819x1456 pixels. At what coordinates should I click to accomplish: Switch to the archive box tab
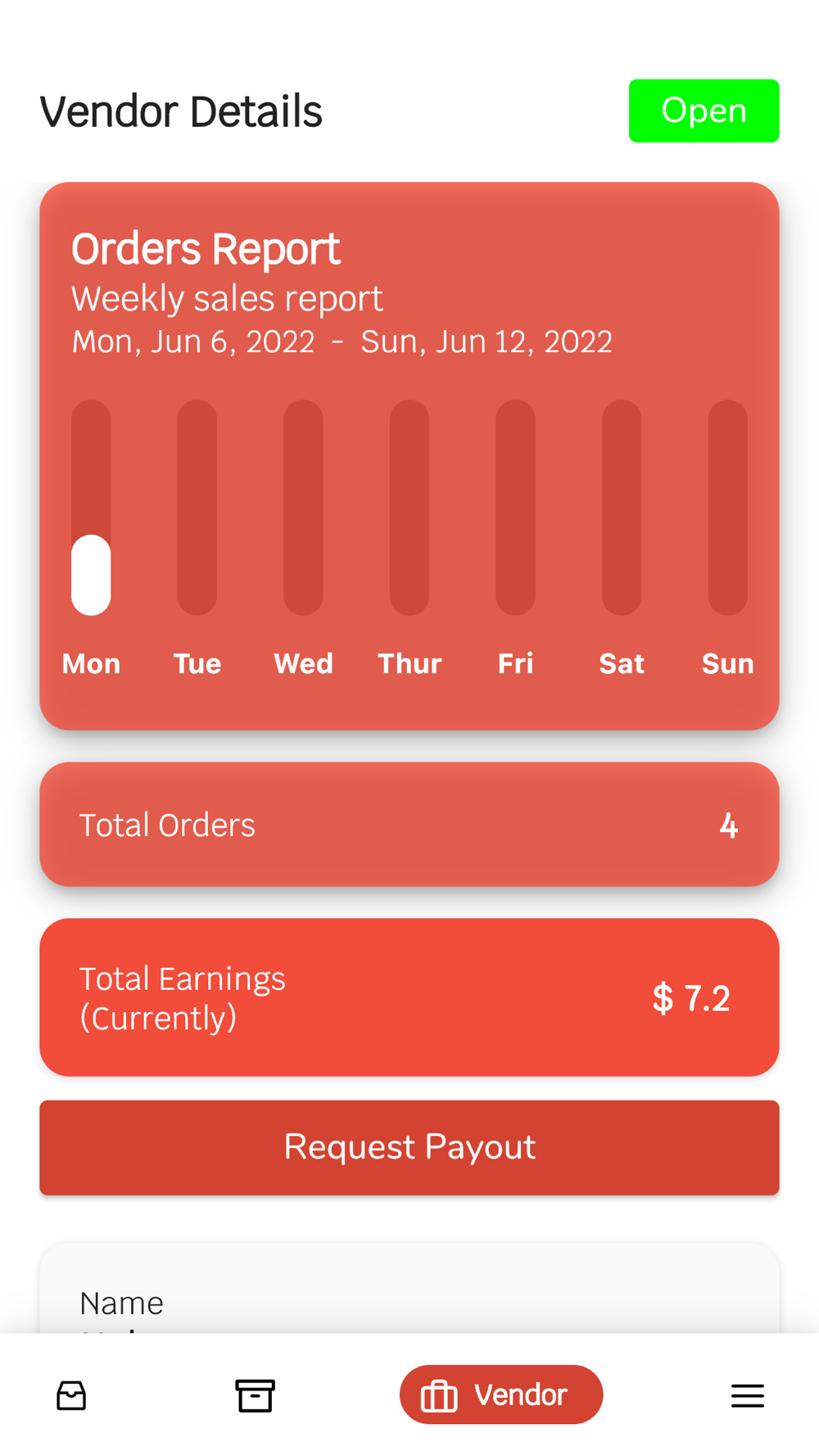255,1395
